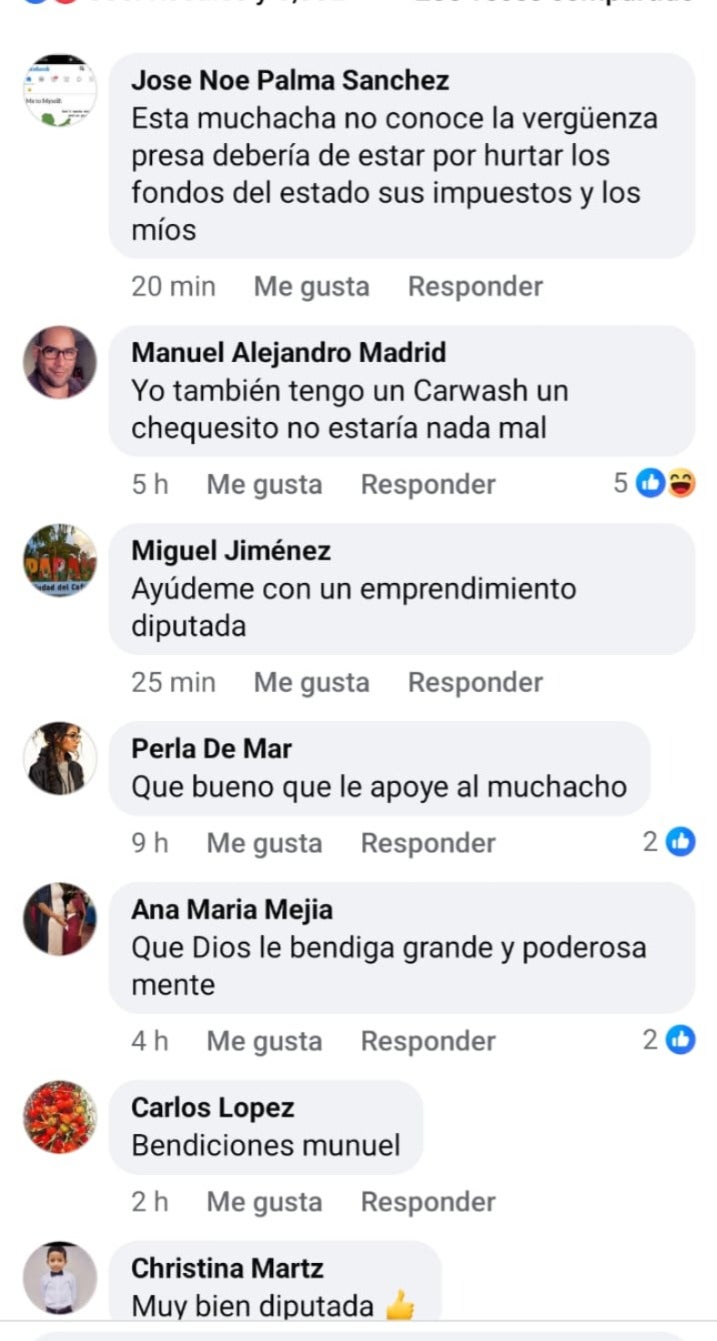
Task: Reply to Perla De Mar's comment
Action: click(428, 843)
